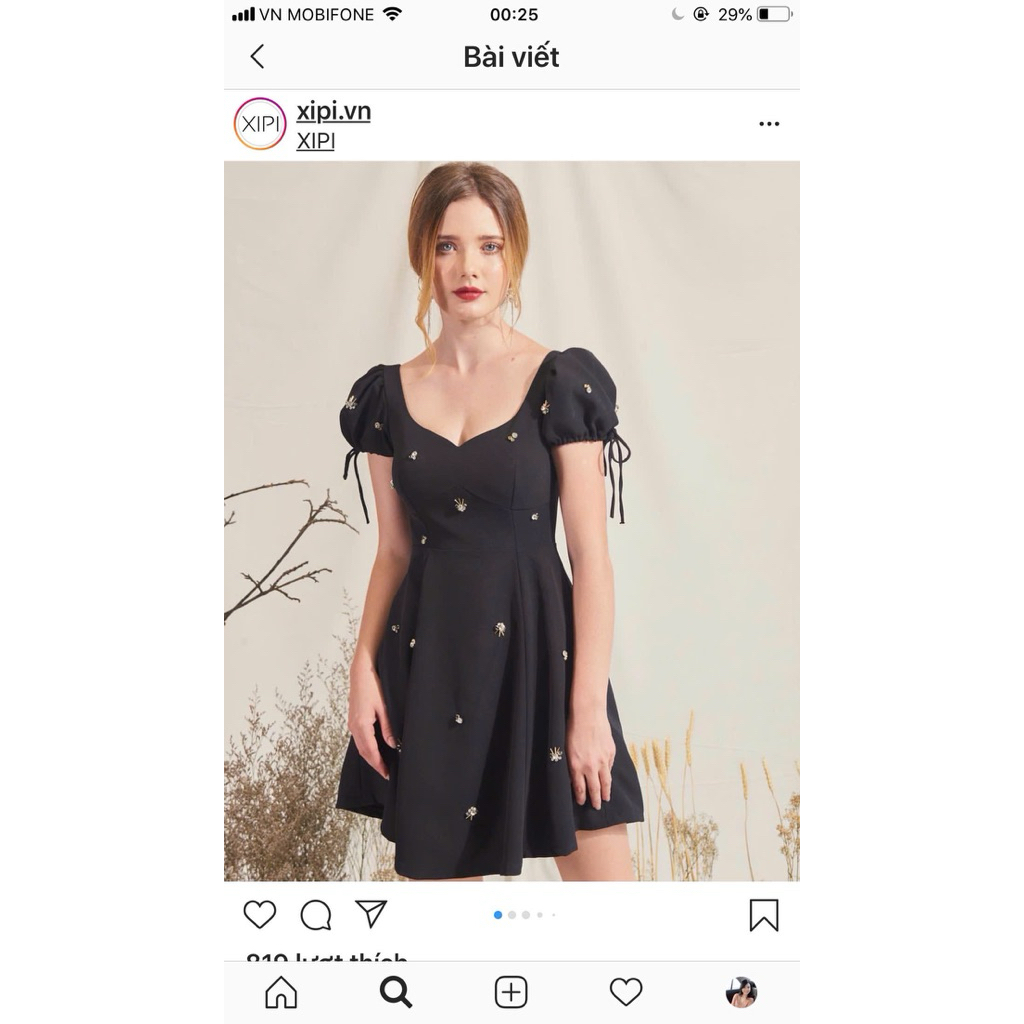The width and height of the screenshot is (1024, 1024).
Task: Open the black dress photo
Action: coord(511,520)
